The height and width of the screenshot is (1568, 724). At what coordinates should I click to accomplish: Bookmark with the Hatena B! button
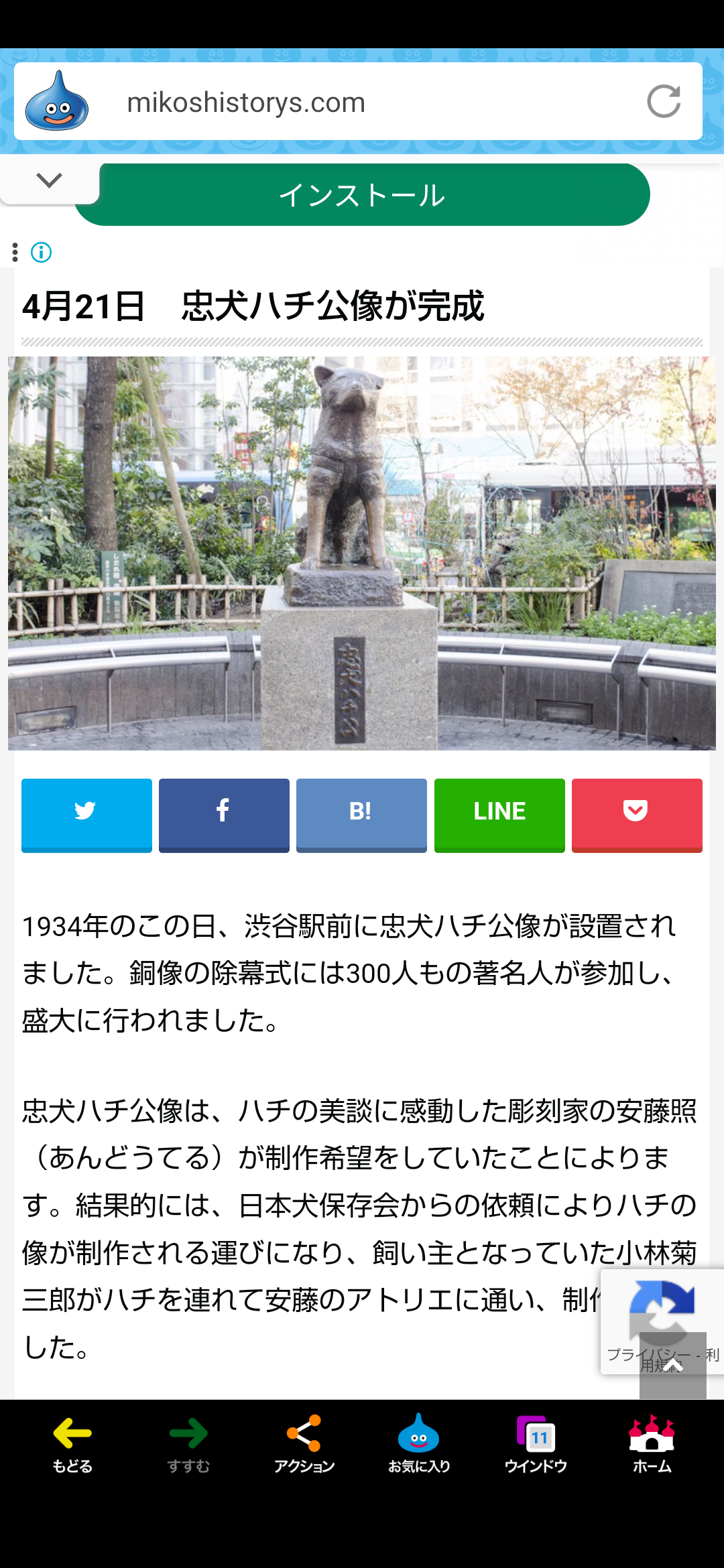(361, 815)
